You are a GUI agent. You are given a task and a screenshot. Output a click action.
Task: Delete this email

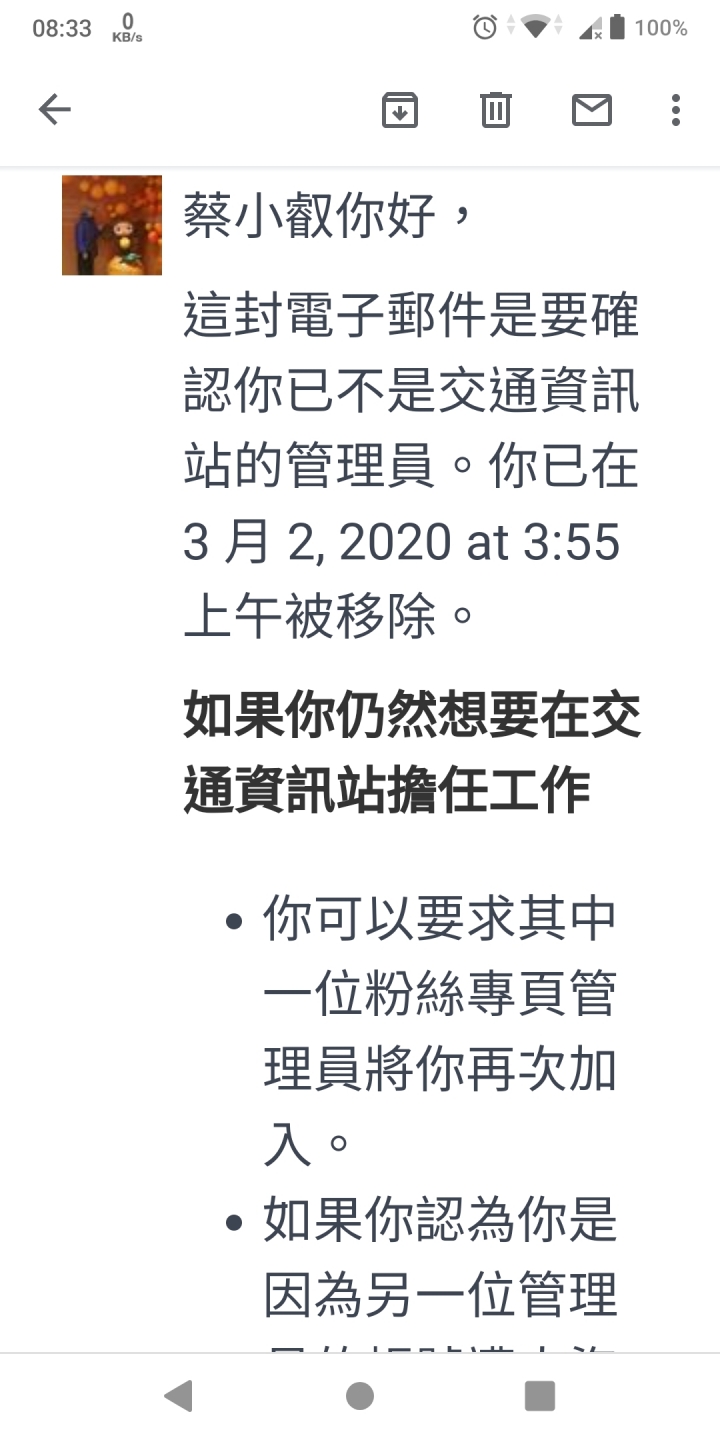[x=495, y=110]
